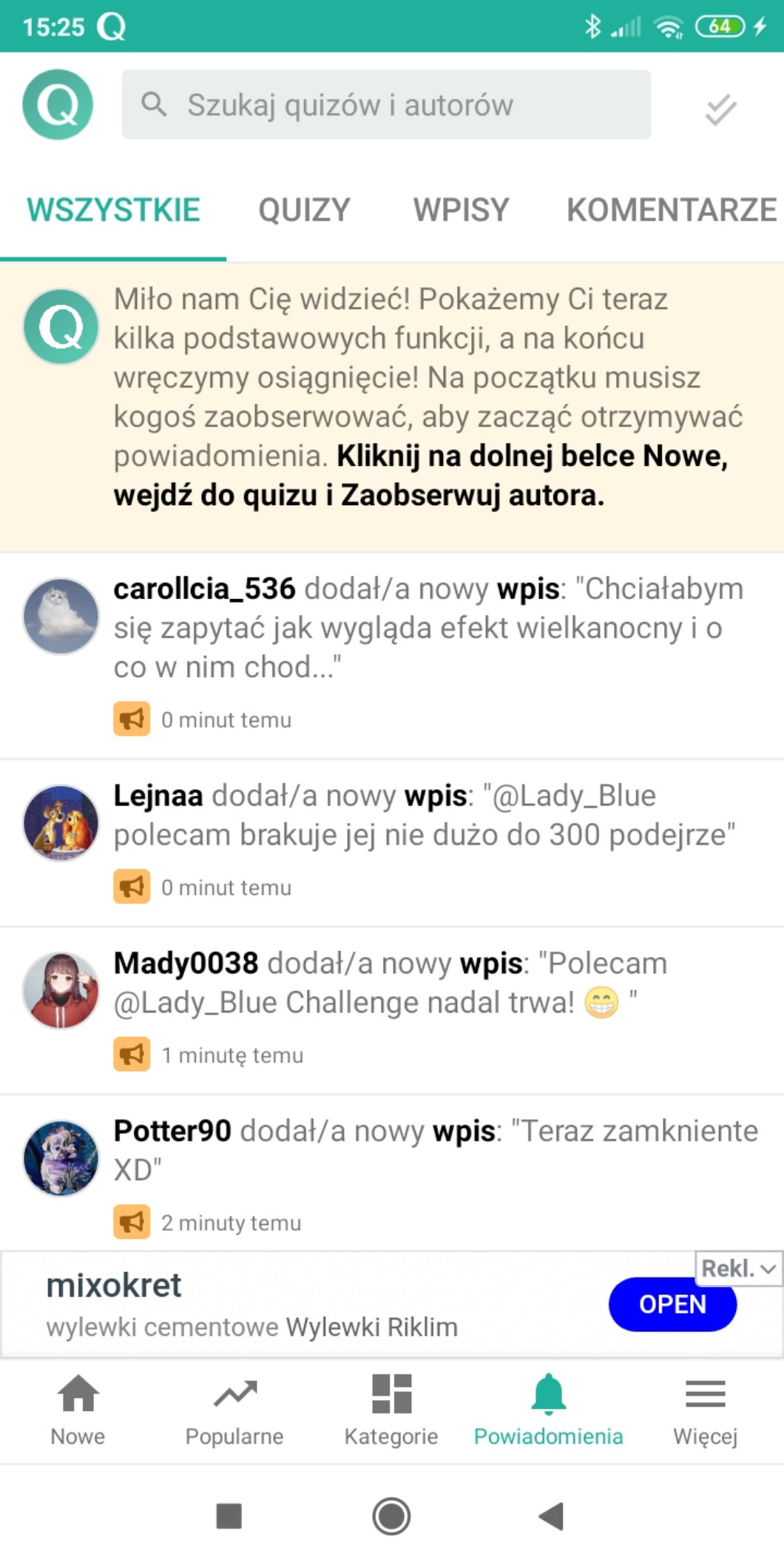Go to the Nowe tab
Screen dimensions: 784x1568
[x=78, y=1410]
